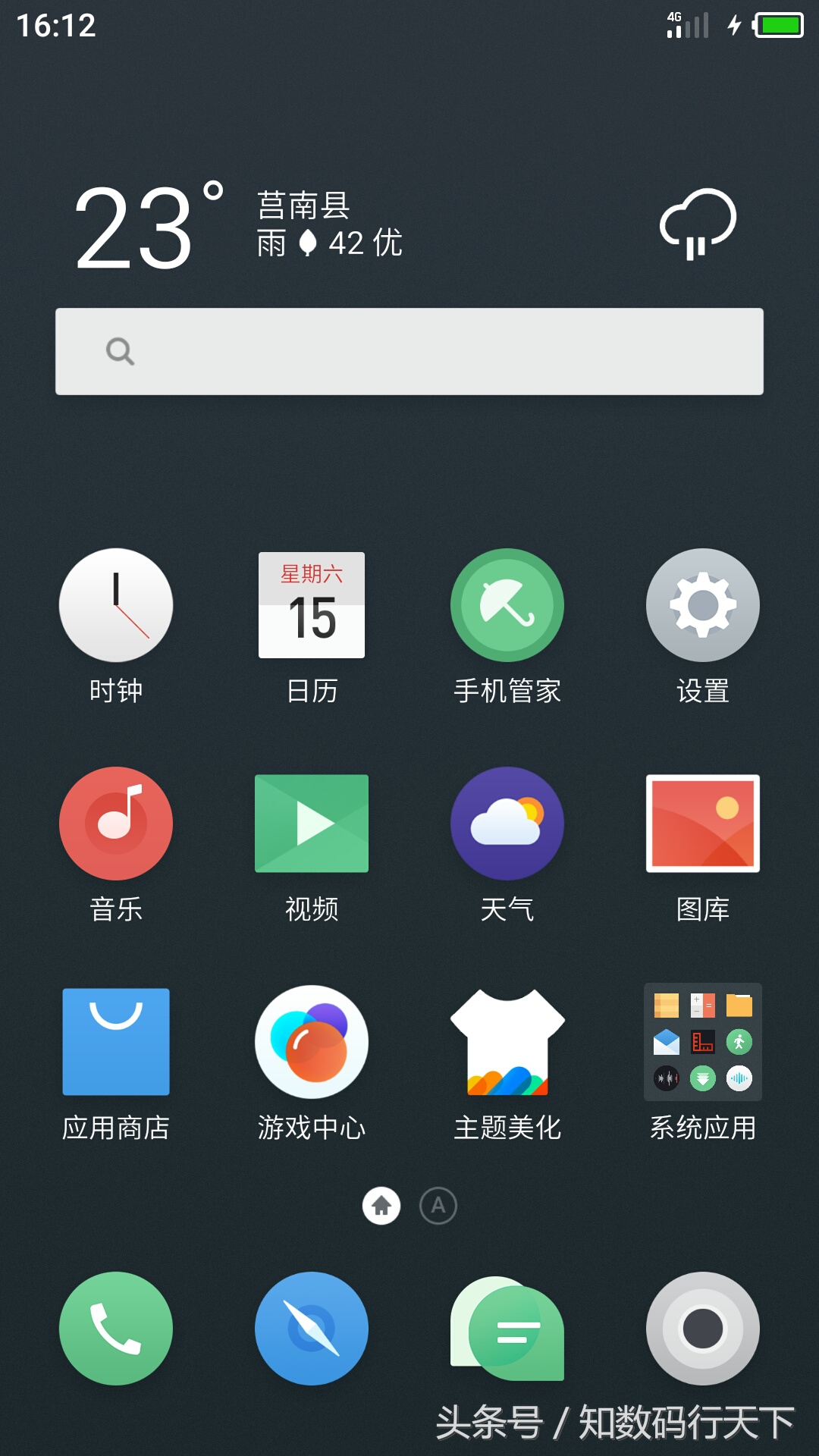Start the 天气 weather app
This screenshot has width=819, height=1456.
click(507, 824)
